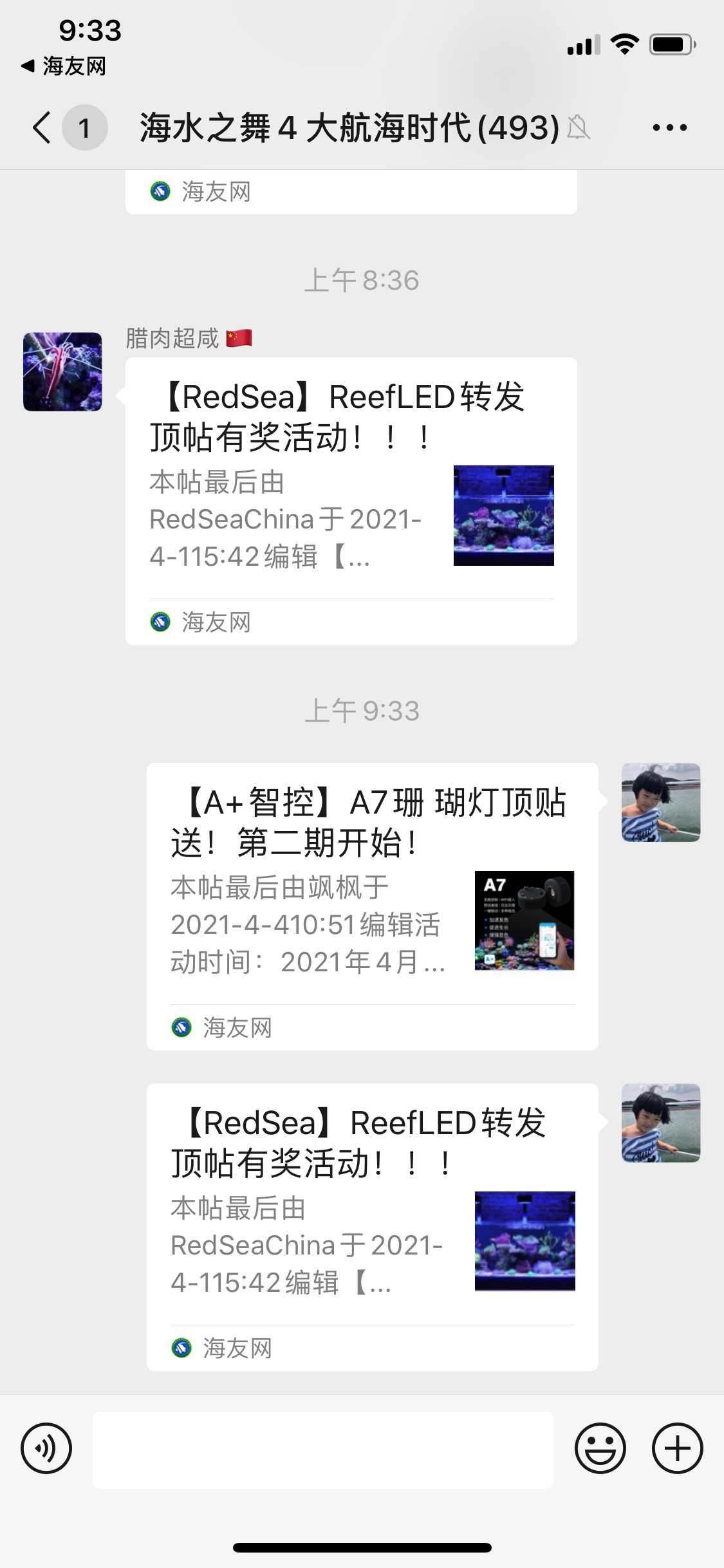This screenshot has width=724, height=1568.
Task: Open the plus attachment menu
Action: point(677,1448)
